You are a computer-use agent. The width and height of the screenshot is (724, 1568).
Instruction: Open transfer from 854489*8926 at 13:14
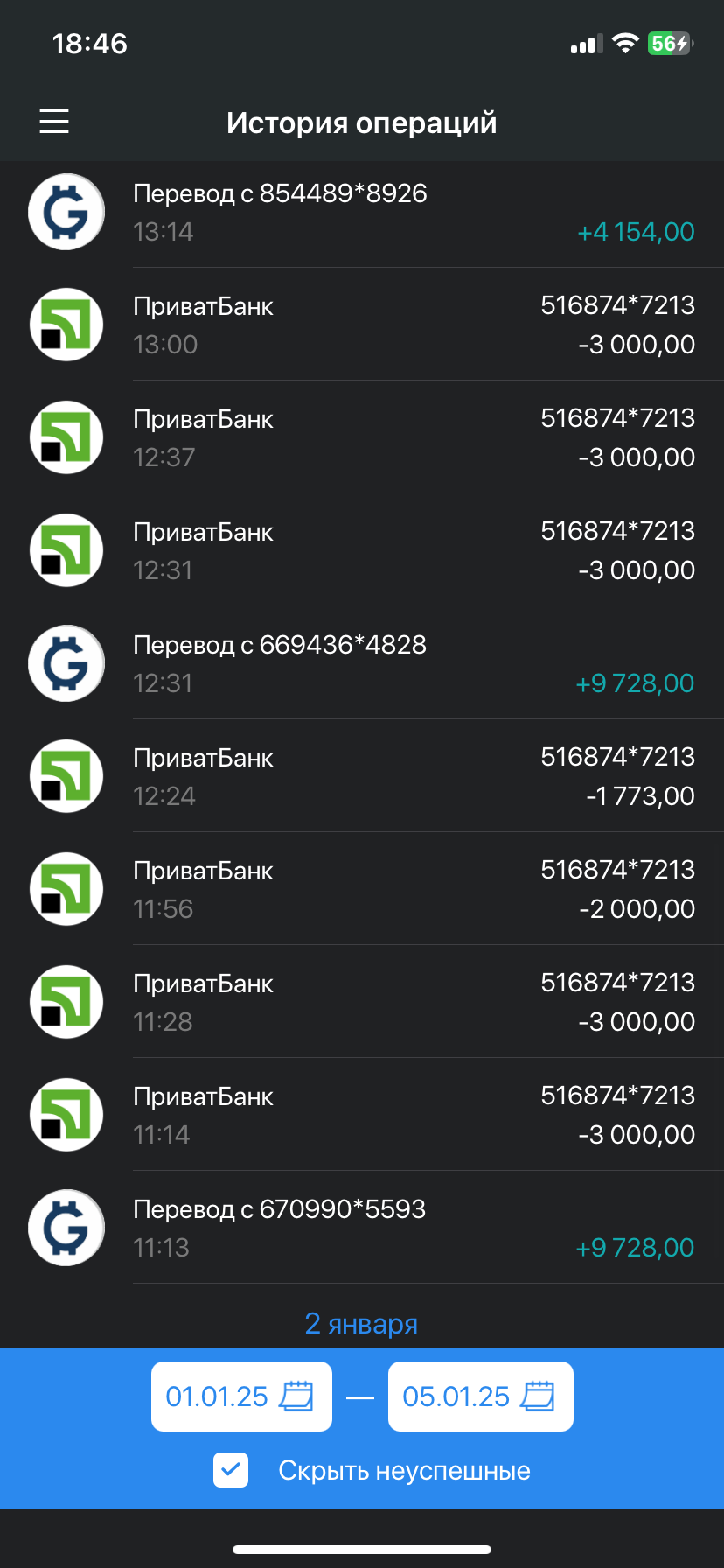click(362, 213)
